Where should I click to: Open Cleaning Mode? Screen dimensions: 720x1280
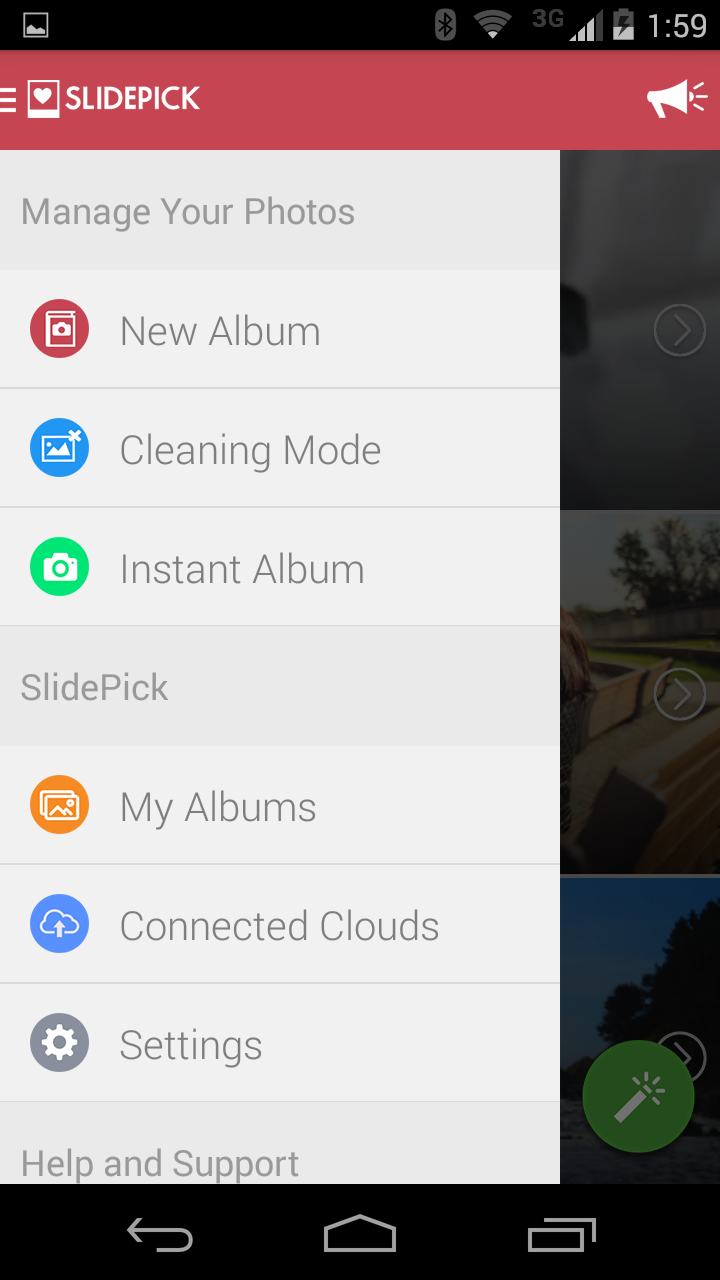280,449
